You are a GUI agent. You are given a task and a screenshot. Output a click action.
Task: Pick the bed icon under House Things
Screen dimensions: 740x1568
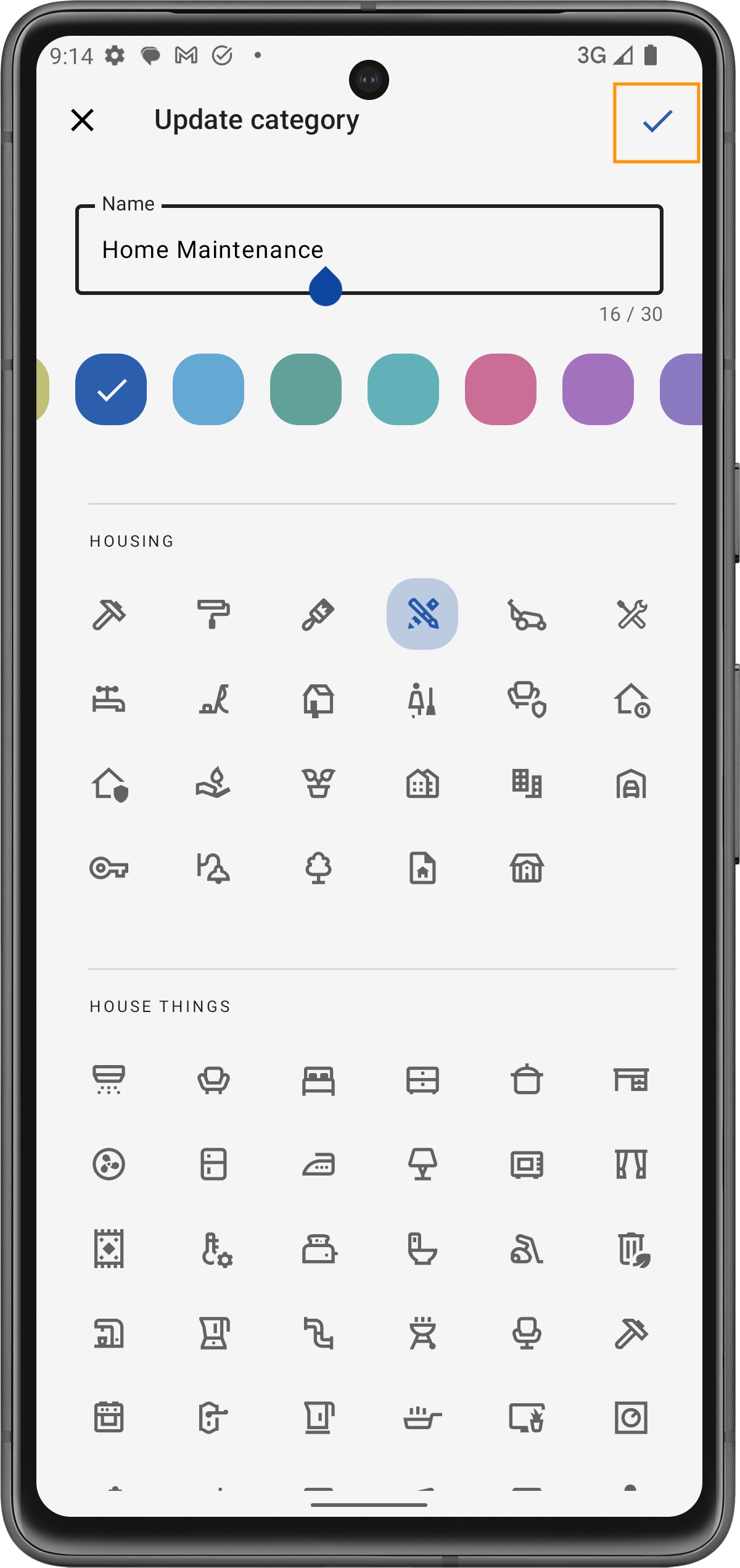click(318, 1081)
